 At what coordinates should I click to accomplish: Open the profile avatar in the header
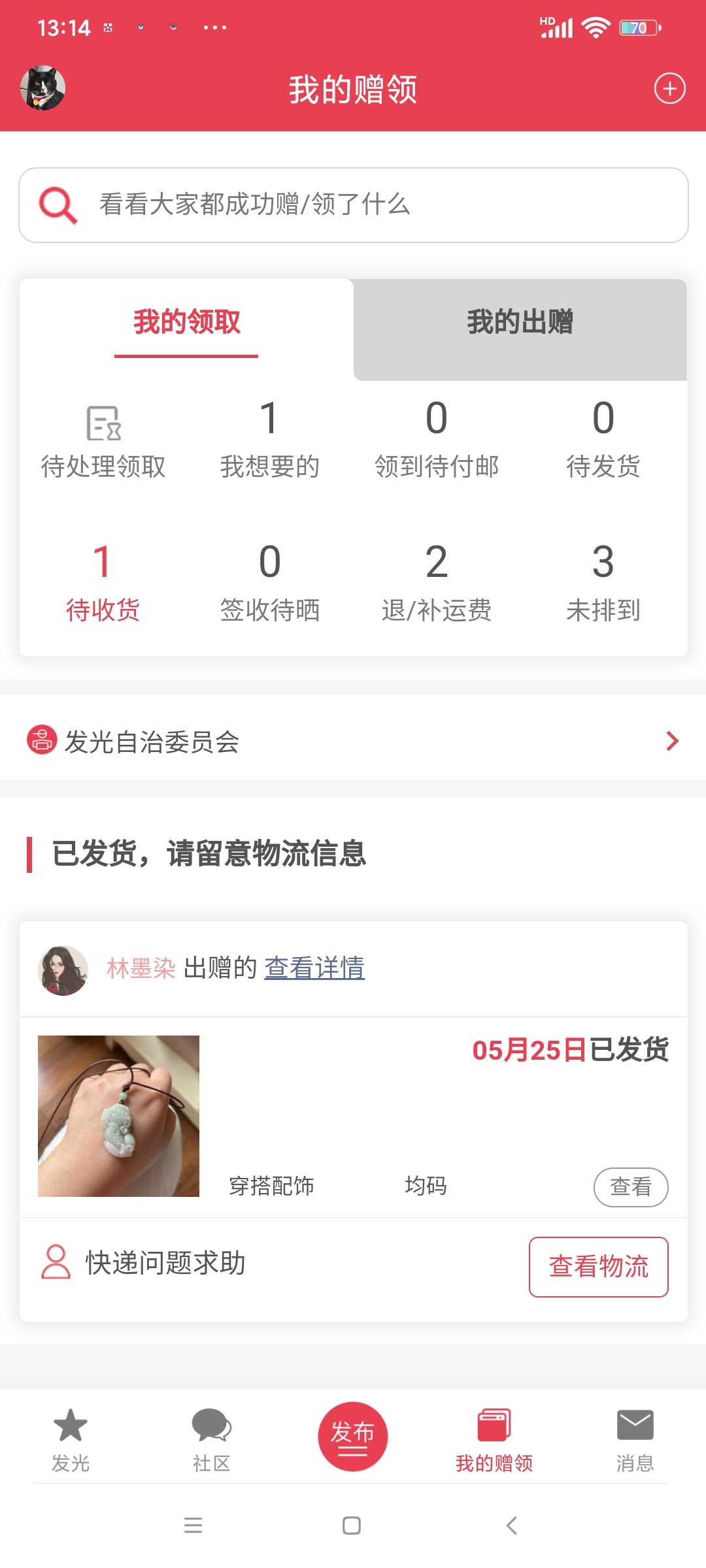tap(42, 88)
